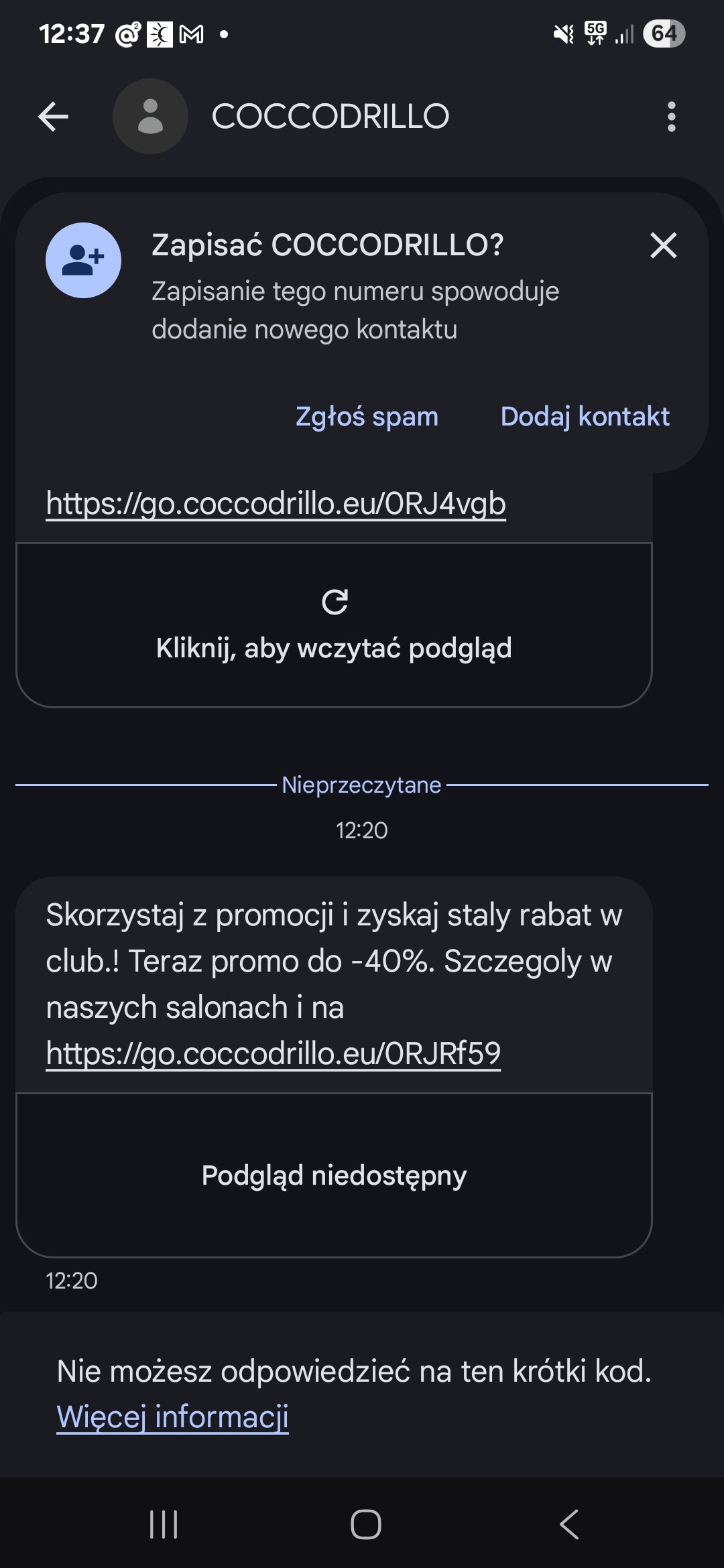Screen dimensions: 724x1568
Task: Open the COCCODRILLO contact avatar
Action: (x=150, y=117)
